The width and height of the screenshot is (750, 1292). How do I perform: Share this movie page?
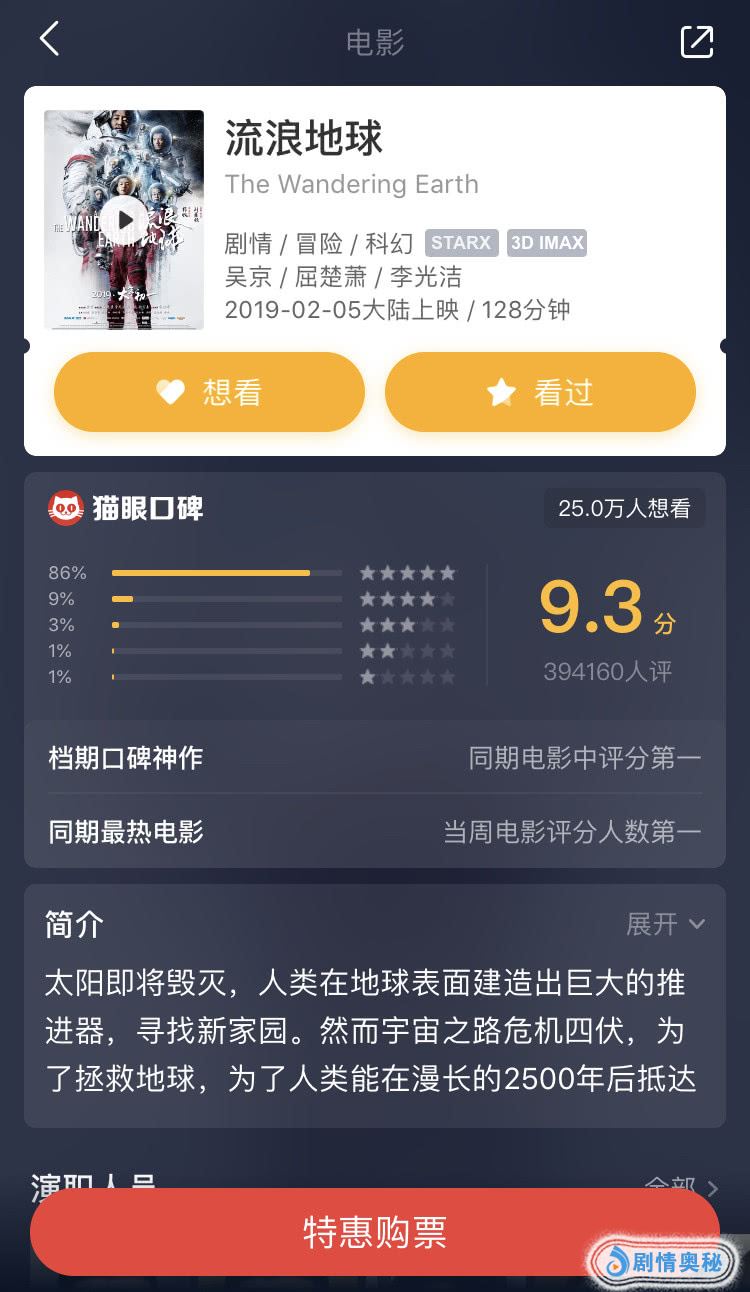point(696,41)
